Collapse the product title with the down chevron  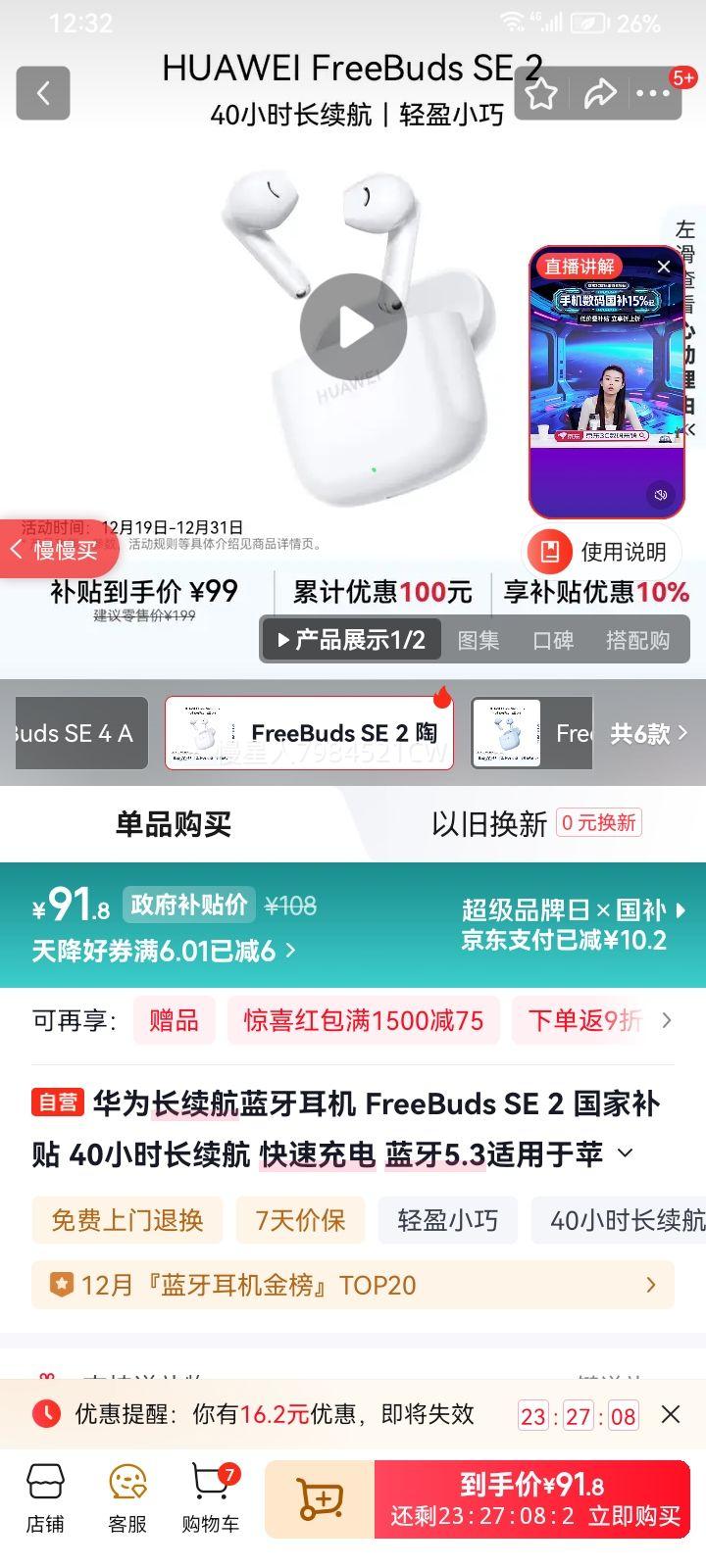(x=628, y=1154)
